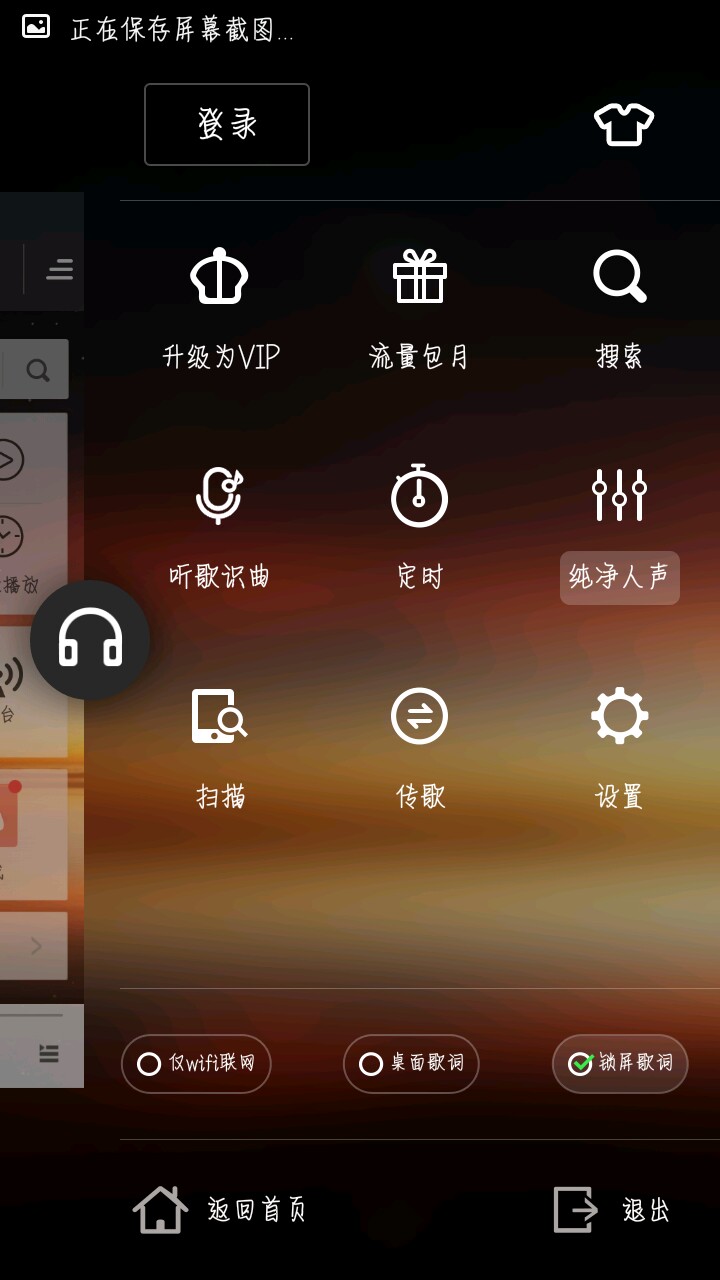Open 升级为VIP upgrade option

[x=220, y=308]
